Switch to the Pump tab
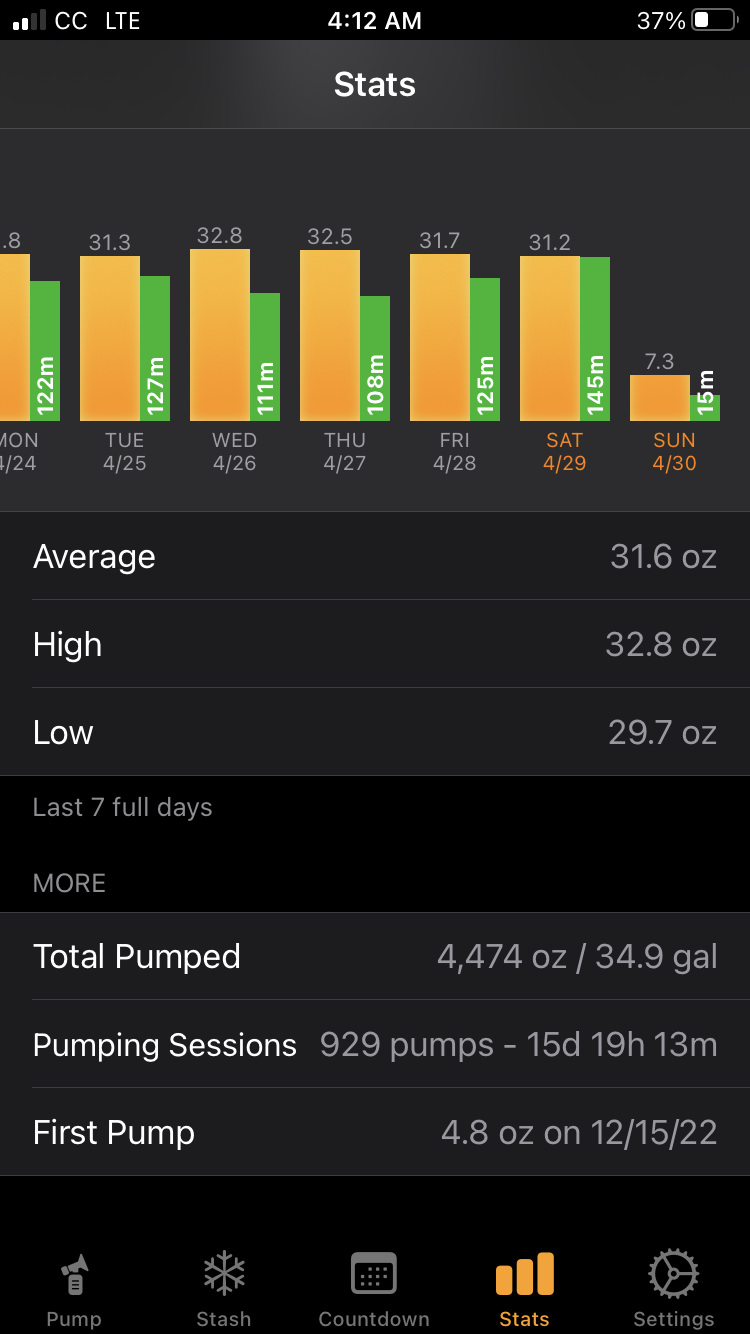 (x=74, y=1288)
